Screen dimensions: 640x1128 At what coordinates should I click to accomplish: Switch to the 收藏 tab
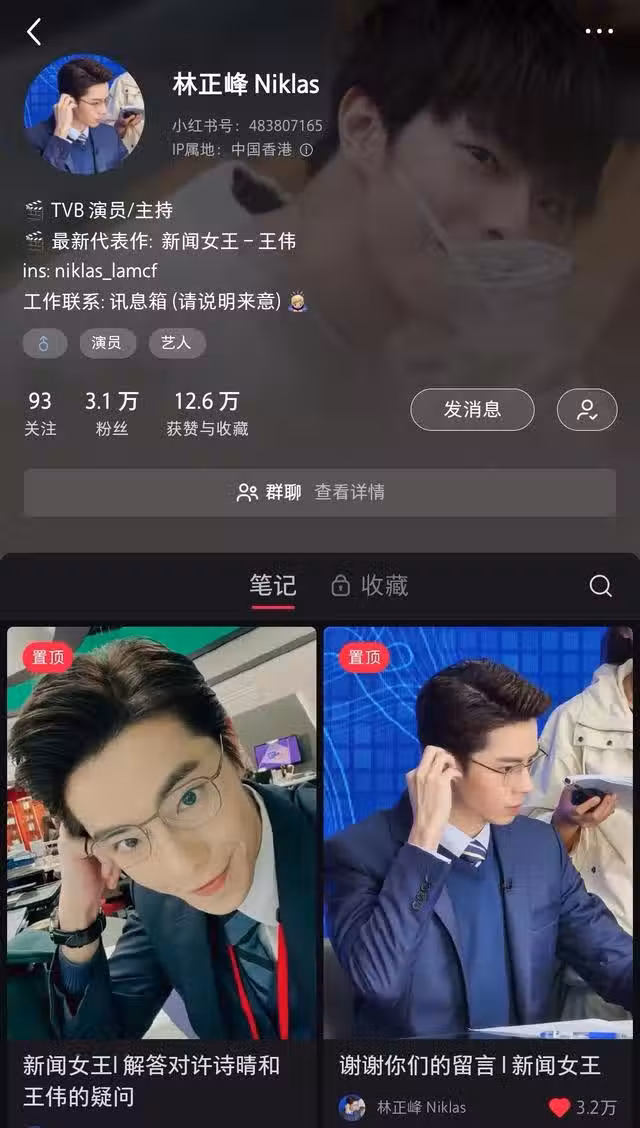click(x=370, y=586)
